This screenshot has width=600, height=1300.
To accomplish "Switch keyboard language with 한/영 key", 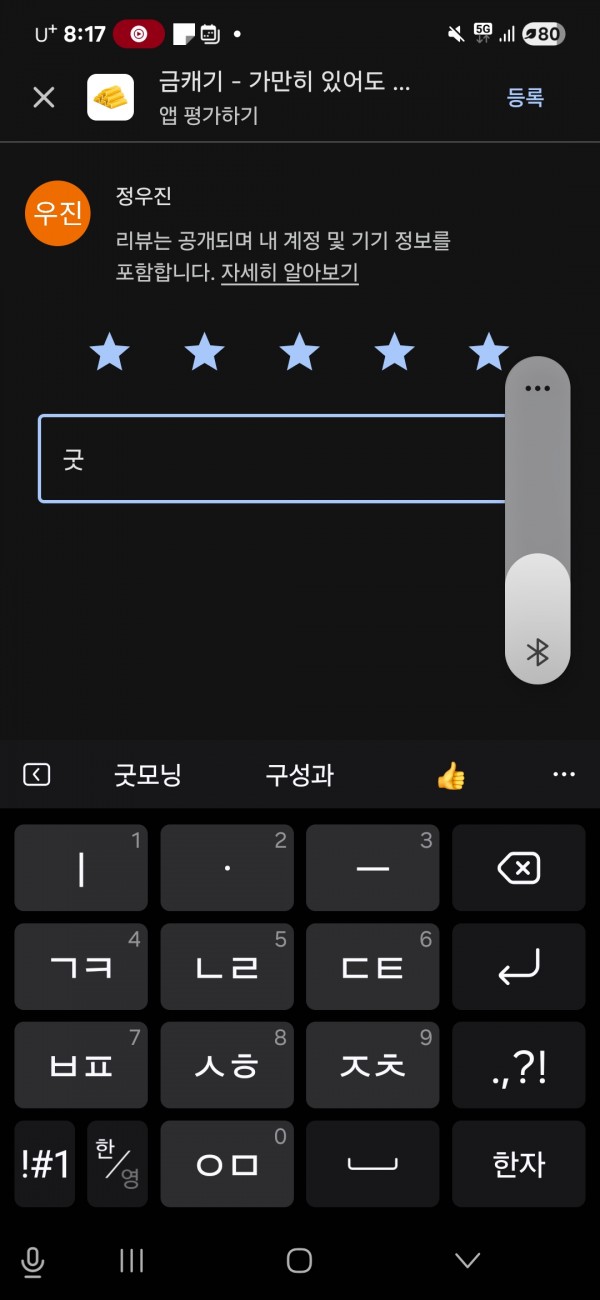I will click(x=117, y=1164).
